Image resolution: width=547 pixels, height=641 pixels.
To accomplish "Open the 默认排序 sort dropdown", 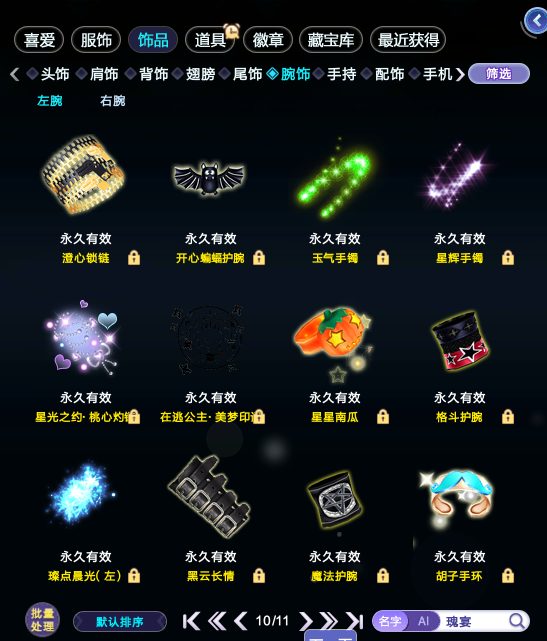I will point(120,622).
